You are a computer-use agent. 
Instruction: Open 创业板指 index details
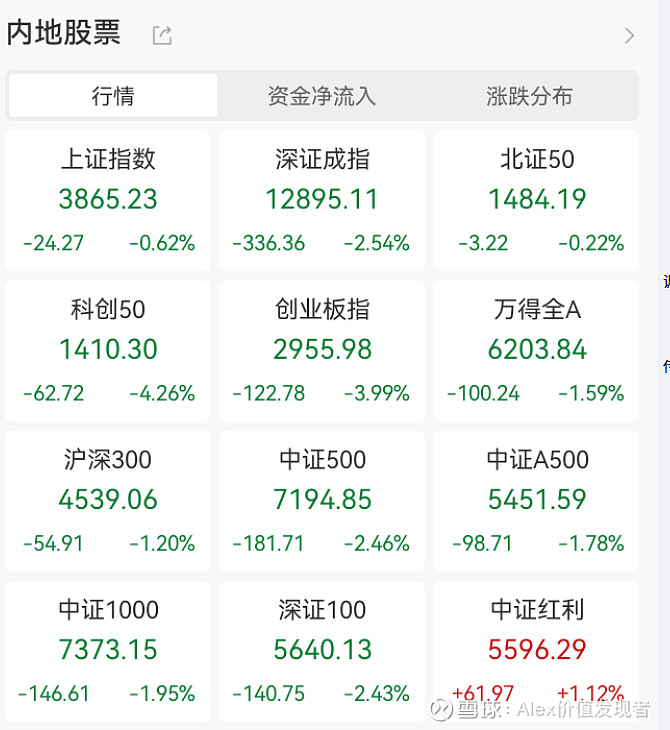coord(322,350)
